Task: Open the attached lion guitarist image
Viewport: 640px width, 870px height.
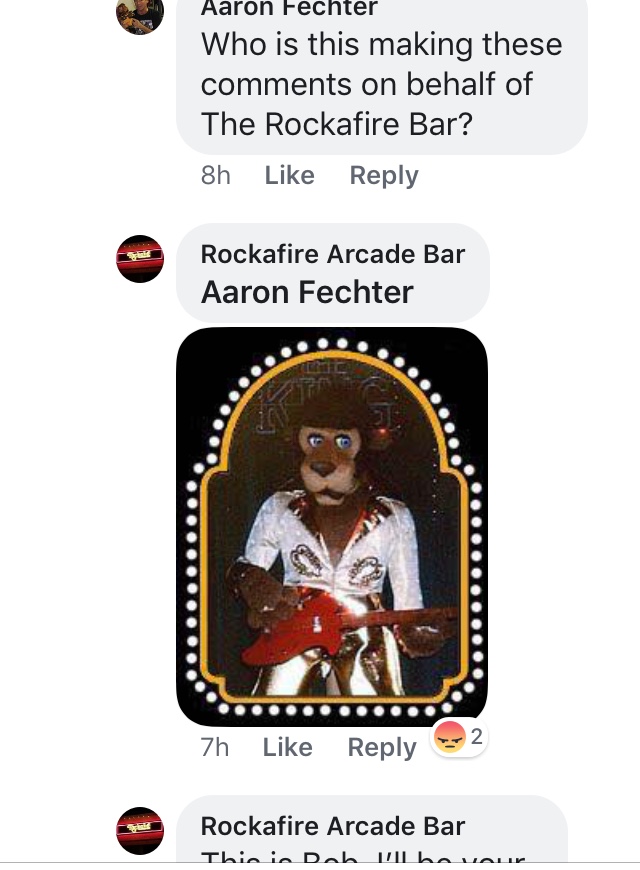Action: (332, 526)
